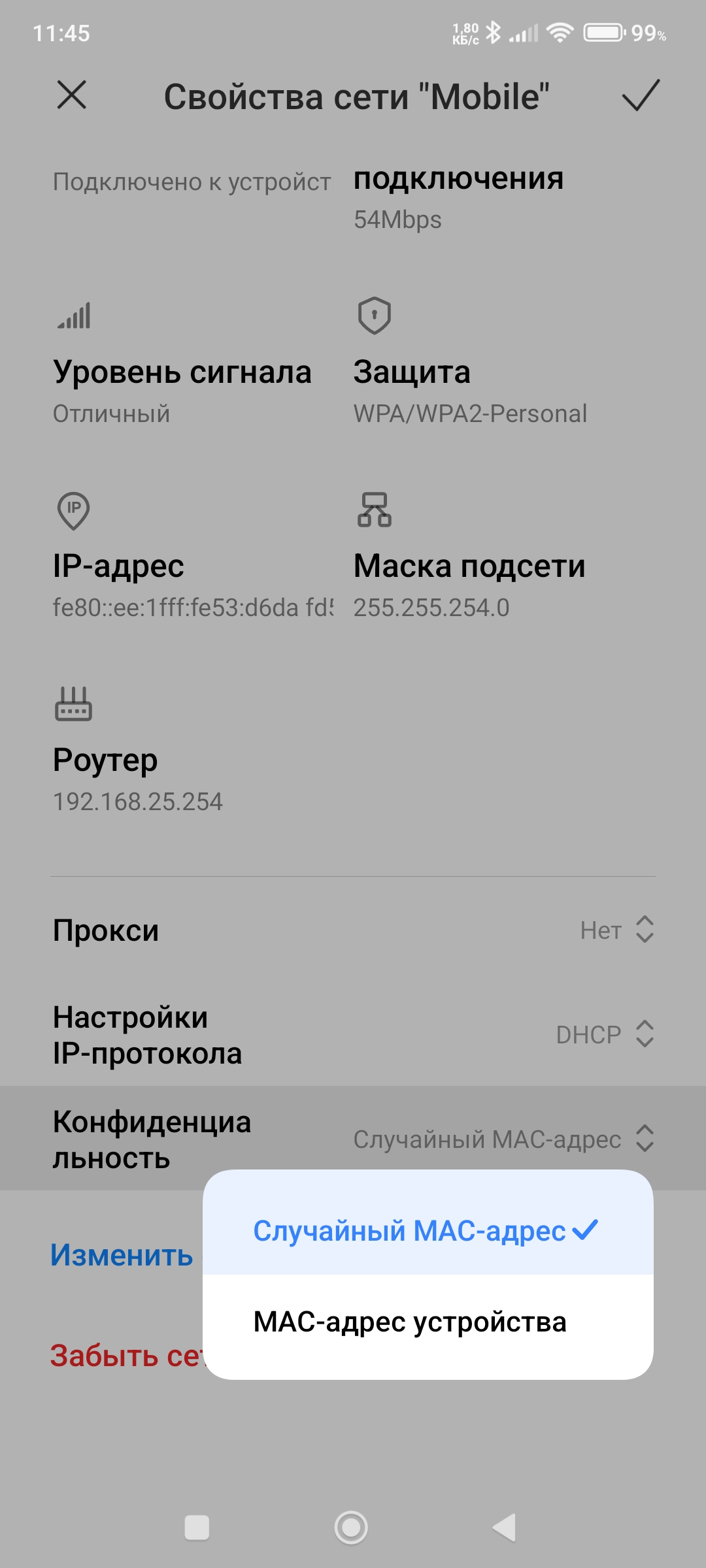Choose MAC-адрес устройства option
Viewport: 706px width, 1568px height.
428,1322
